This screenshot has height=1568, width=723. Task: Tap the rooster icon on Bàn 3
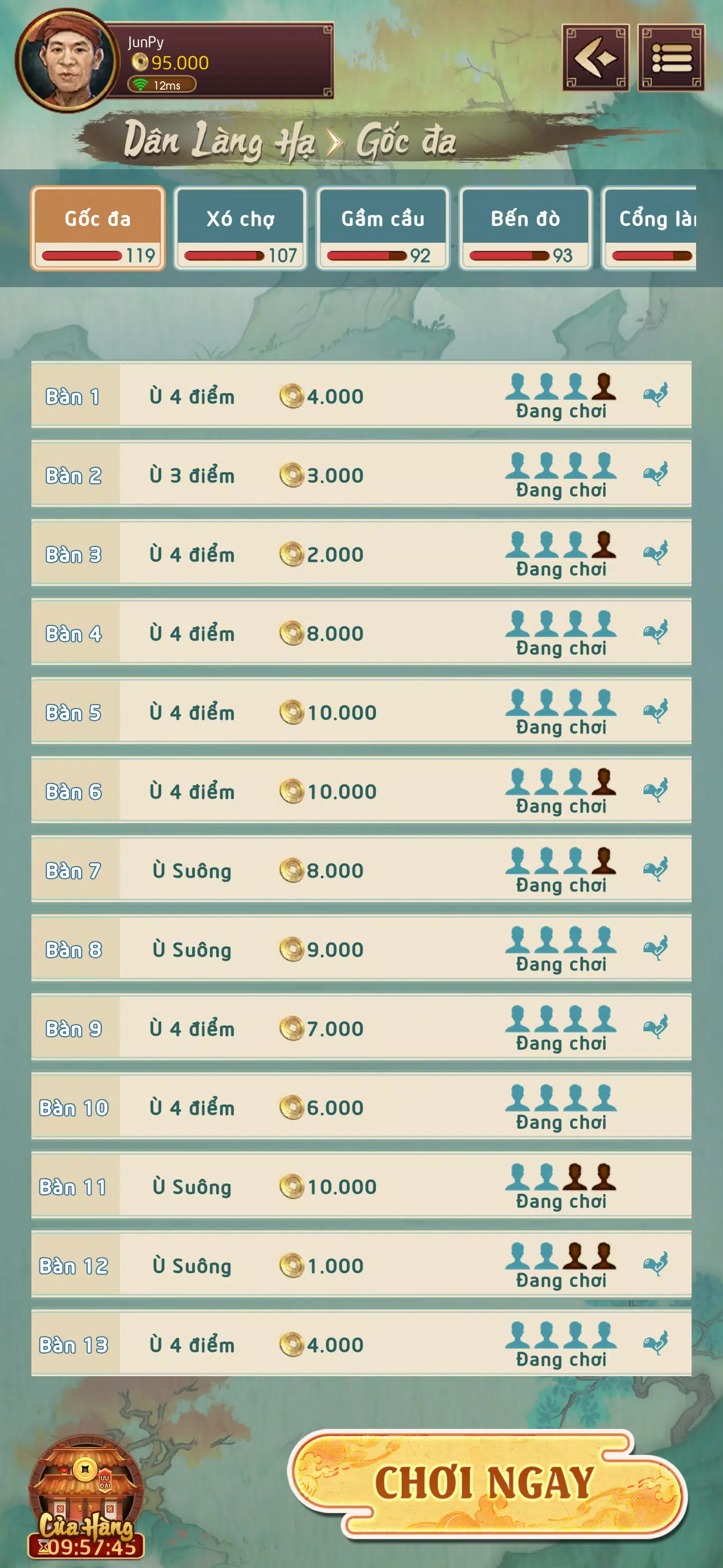coord(655,553)
